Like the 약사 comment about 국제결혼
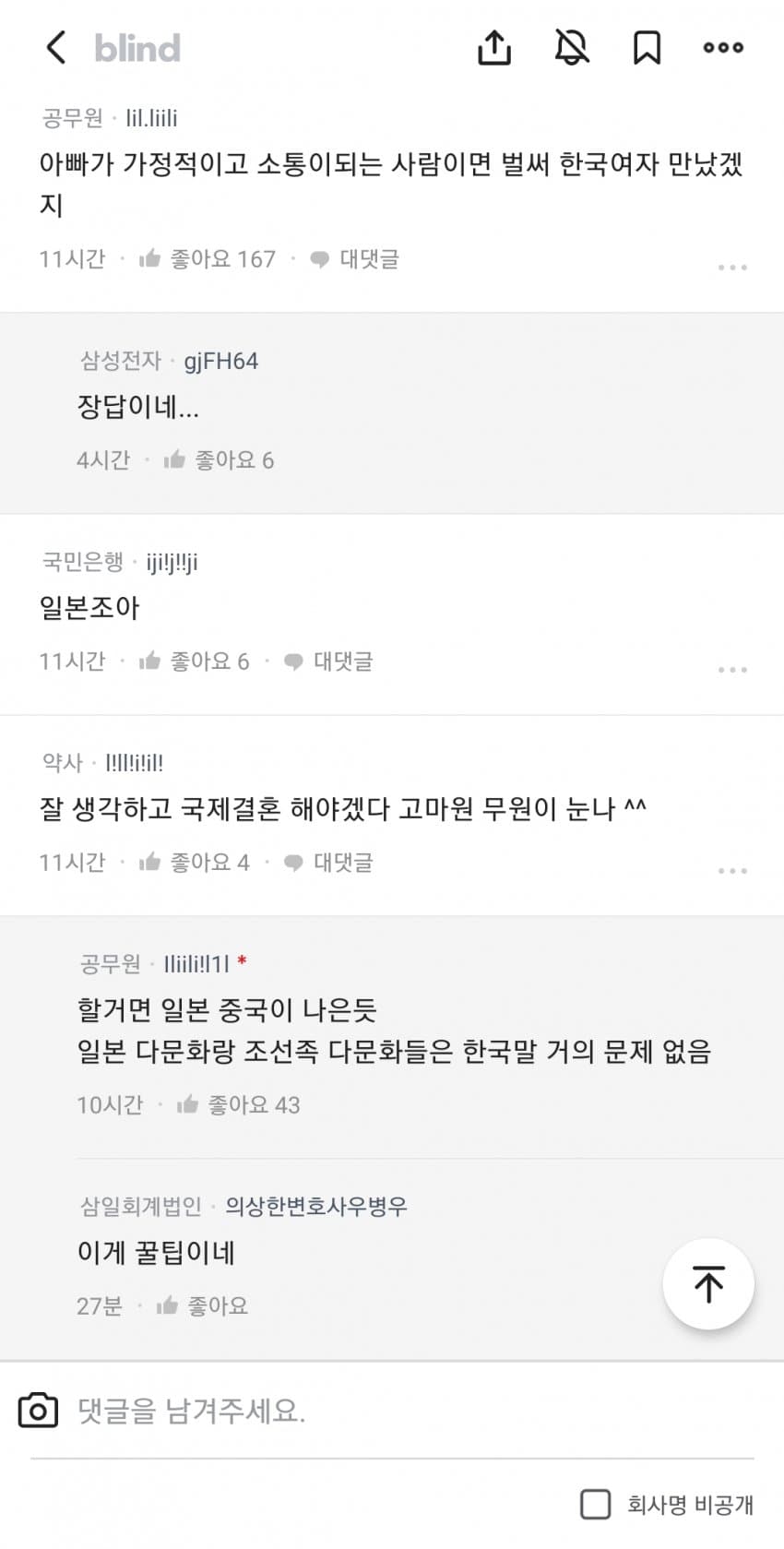Viewport: 784px width, 1549px height. (x=194, y=863)
